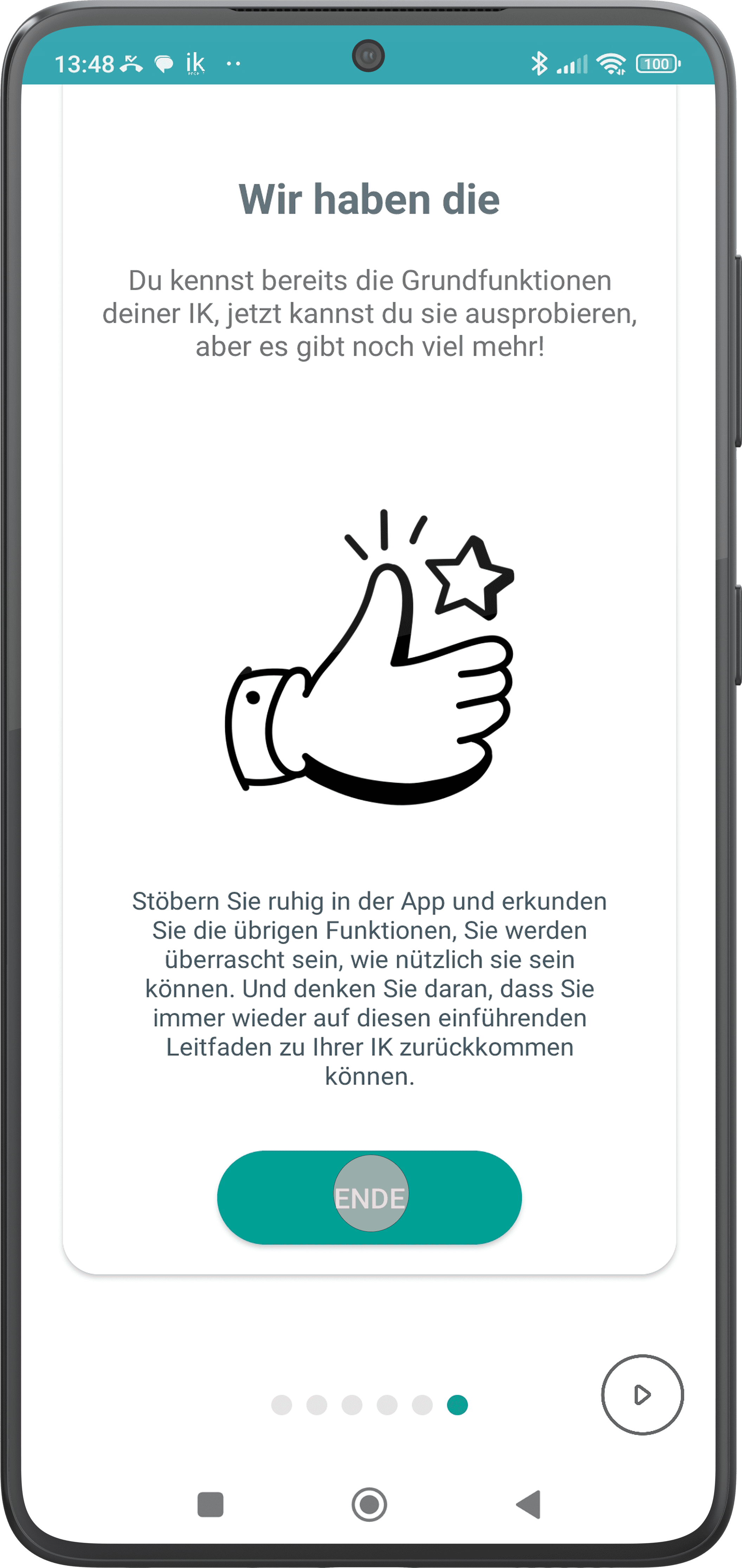Jump to the first page indicator dot
742x1568 pixels.
coord(282,1405)
